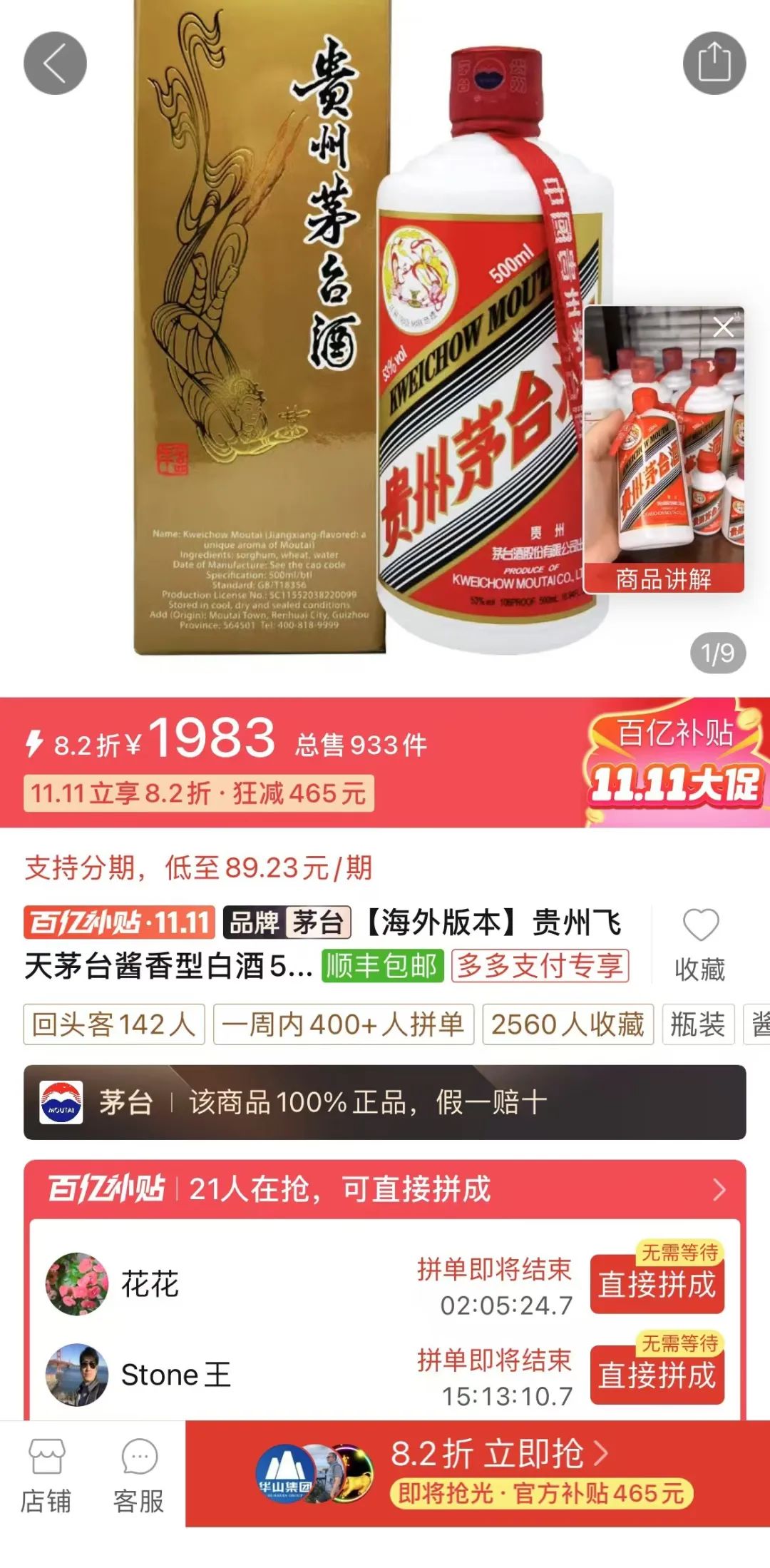Open the 百亿补贴 11.11大促 banner
The height and width of the screenshot is (1568, 770).
tap(674, 763)
